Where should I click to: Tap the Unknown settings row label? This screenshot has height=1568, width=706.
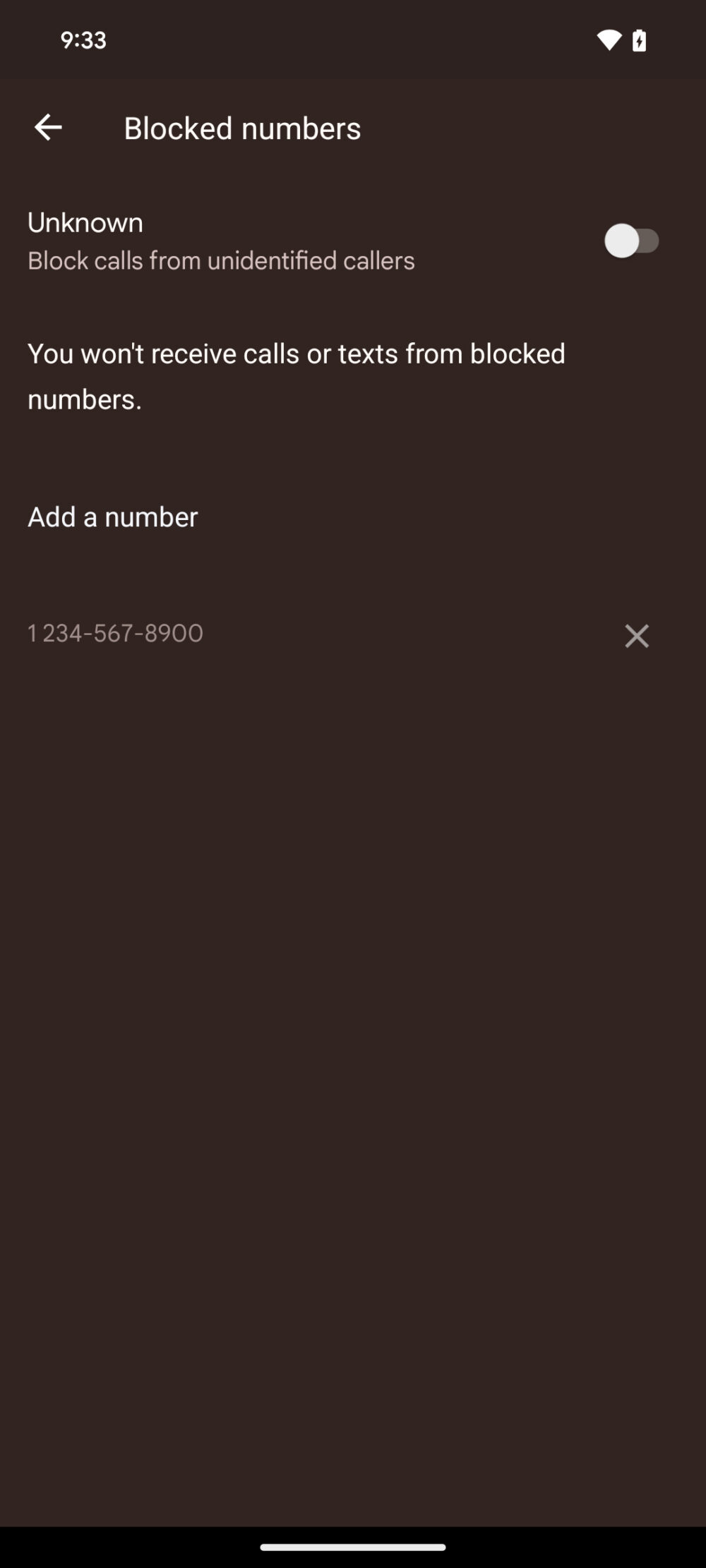click(85, 222)
